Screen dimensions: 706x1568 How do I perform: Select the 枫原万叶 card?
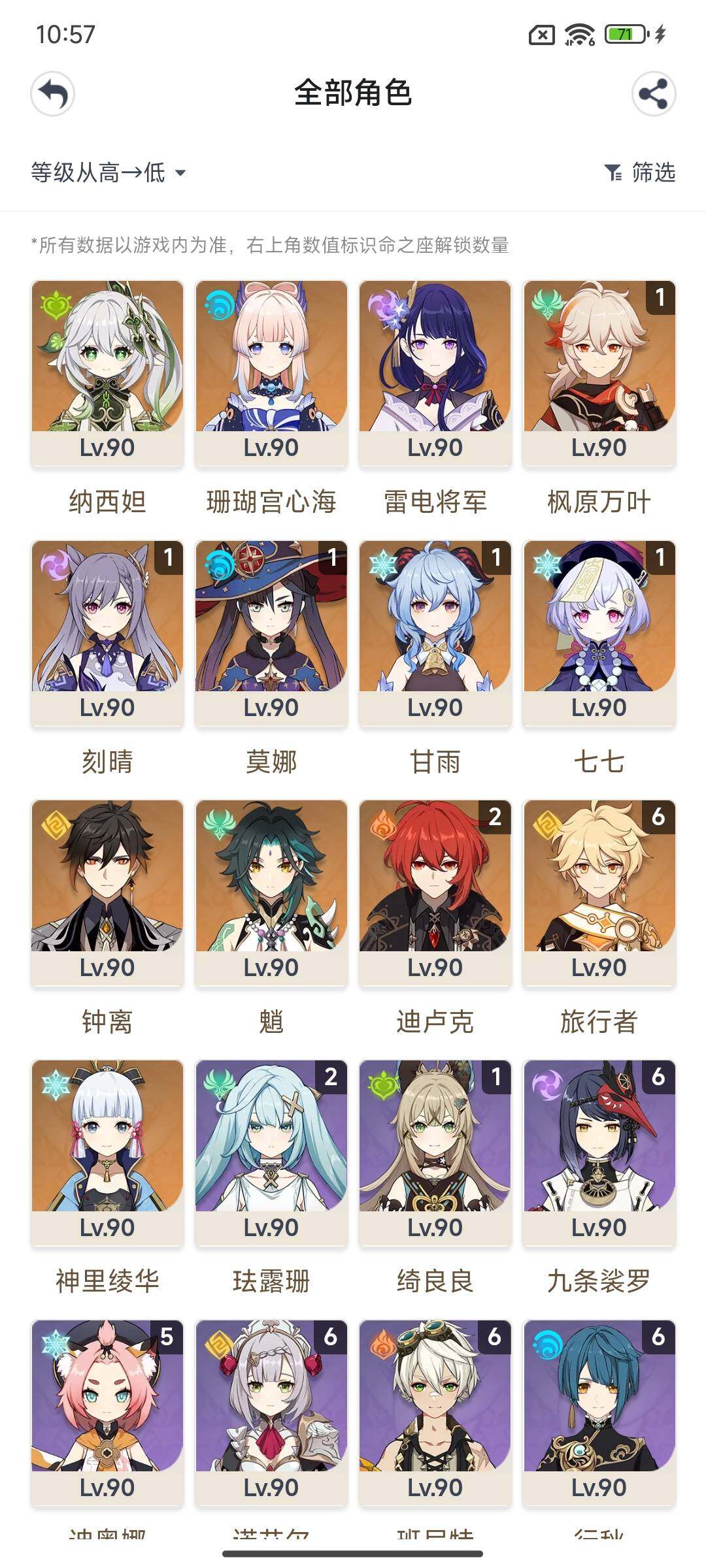(x=599, y=372)
